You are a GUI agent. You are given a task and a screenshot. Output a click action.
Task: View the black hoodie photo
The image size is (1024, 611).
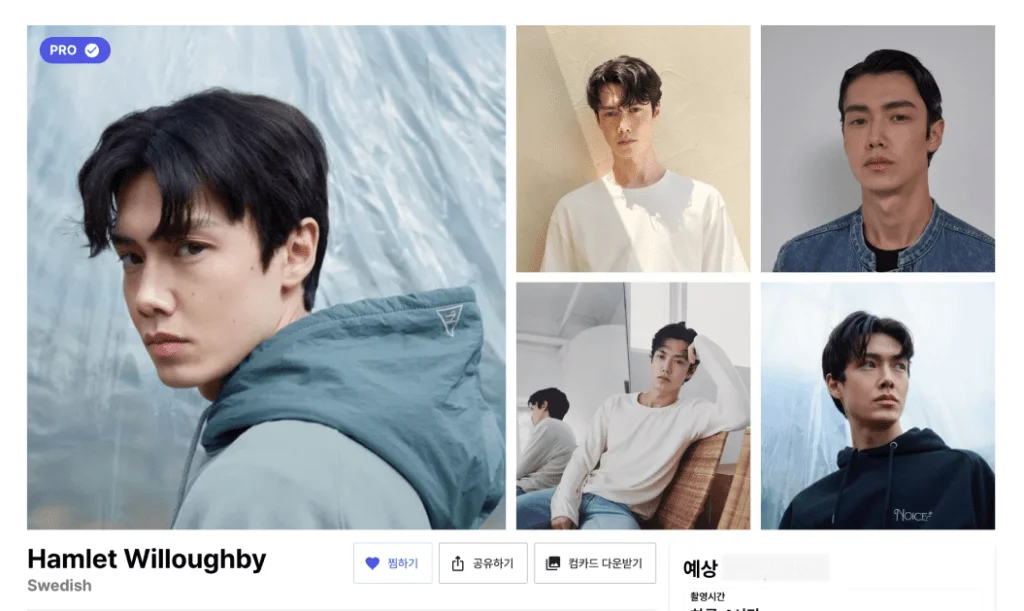tap(877, 405)
